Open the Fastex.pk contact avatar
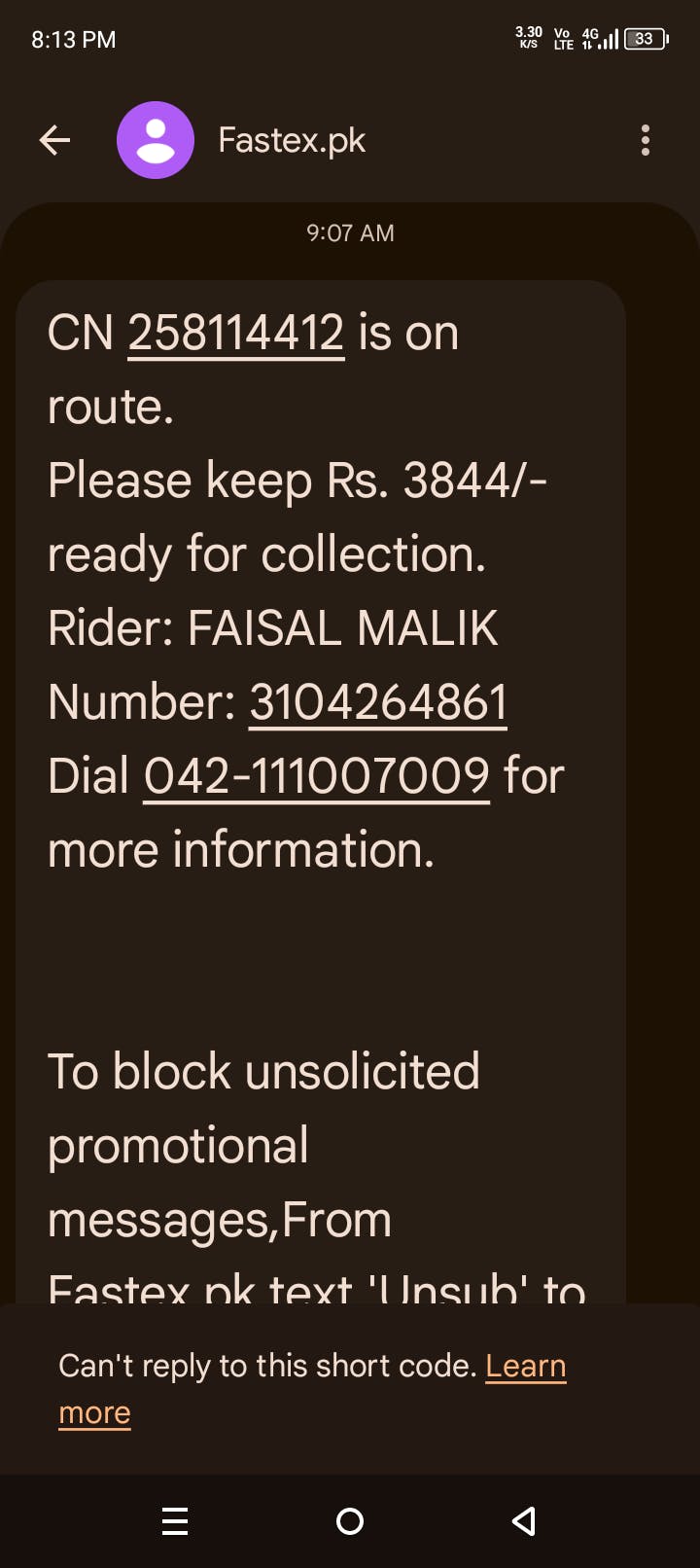Image resolution: width=700 pixels, height=1568 pixels. 156,140
